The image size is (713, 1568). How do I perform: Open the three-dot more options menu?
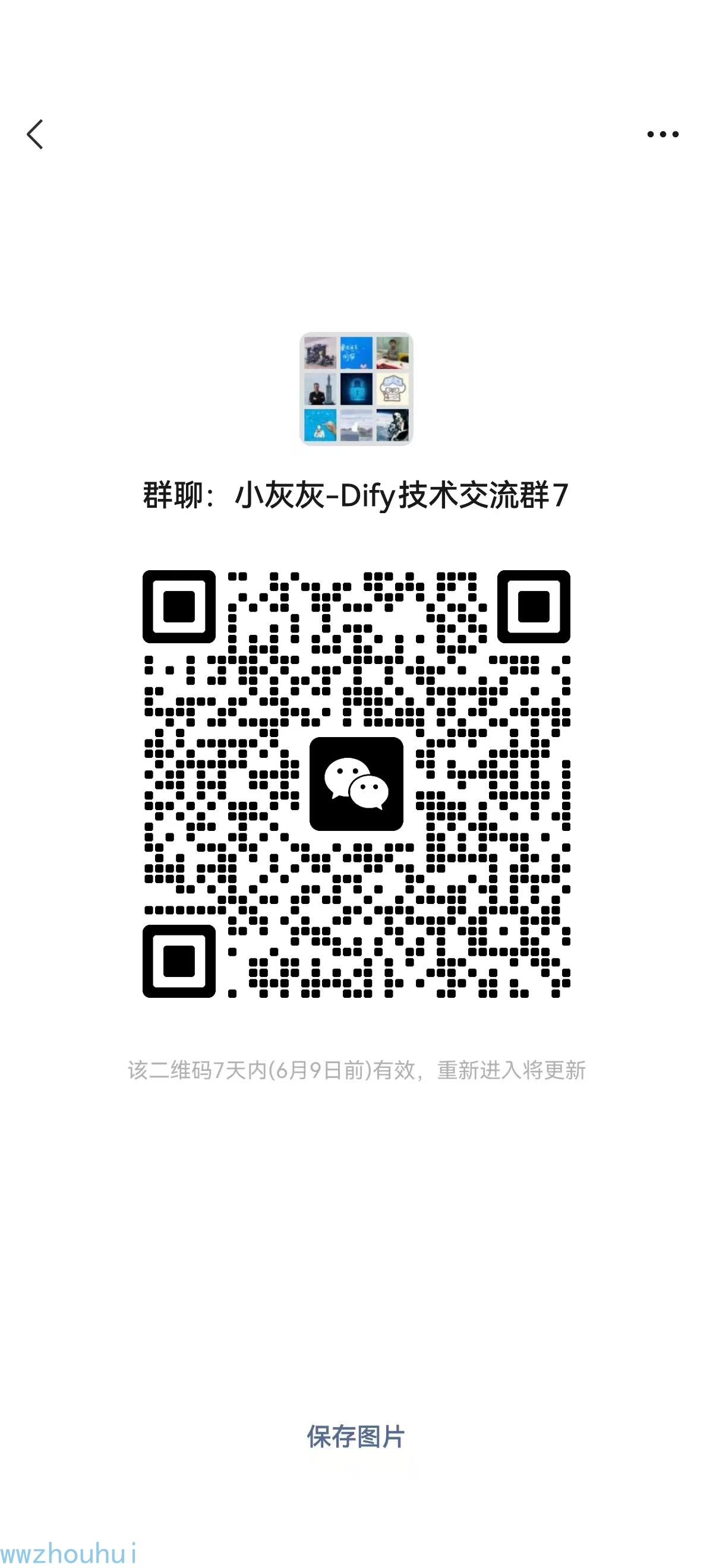pos(662,134)
